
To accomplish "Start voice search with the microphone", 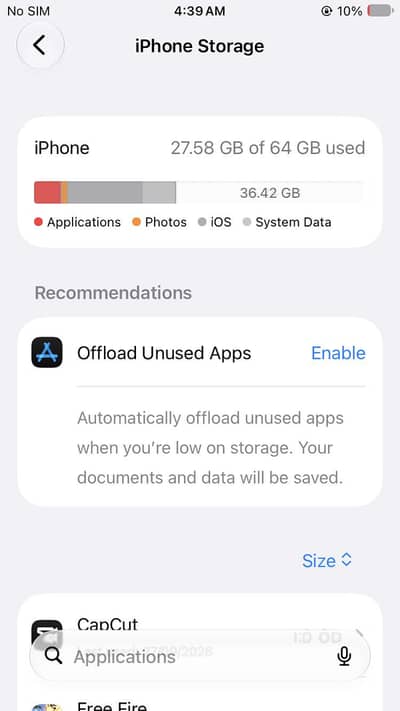I will (x=344, y=656).
